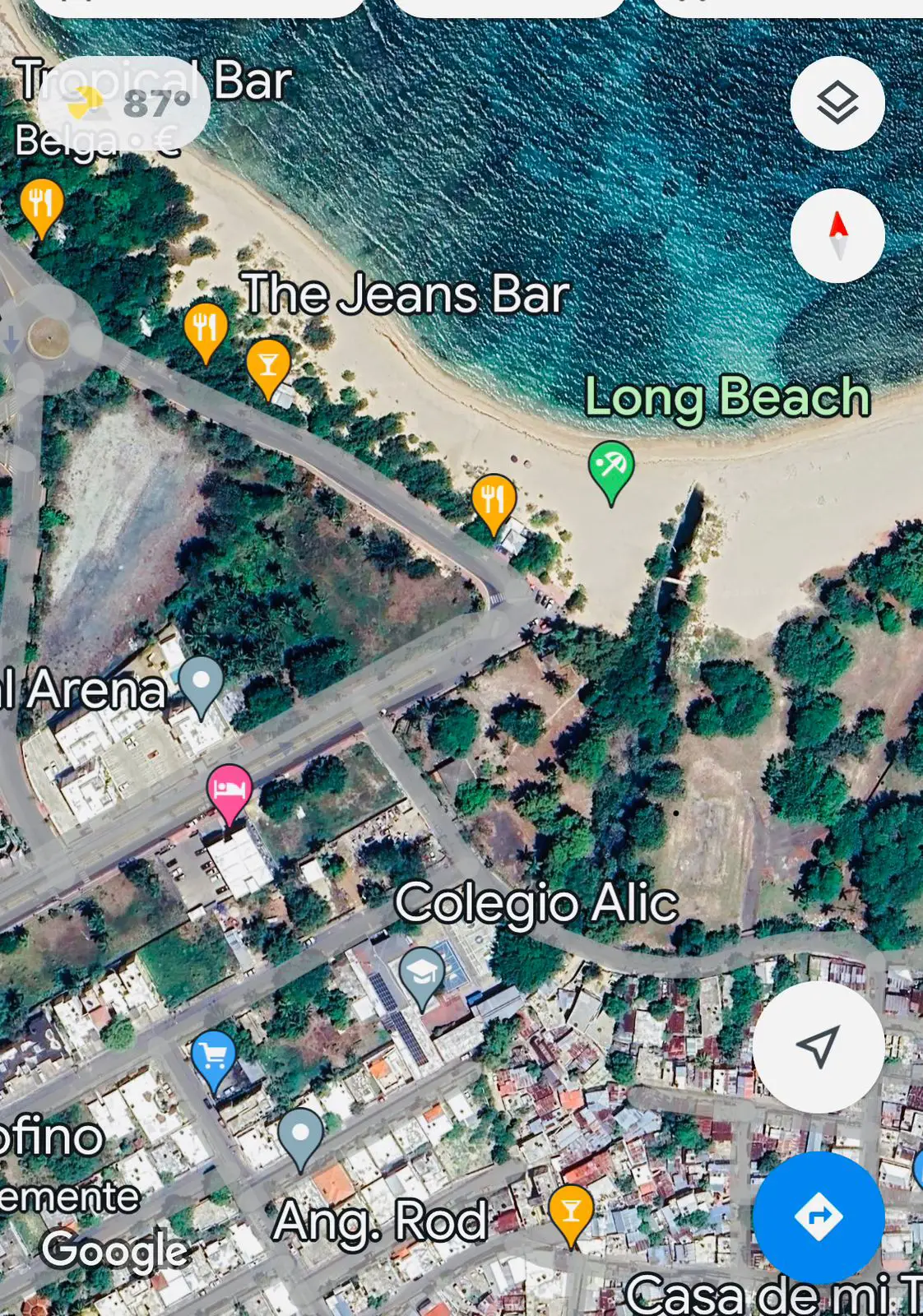Open the Tropical Bar Belga restaurant pin

pyautogui.click(x=41, y=204)
